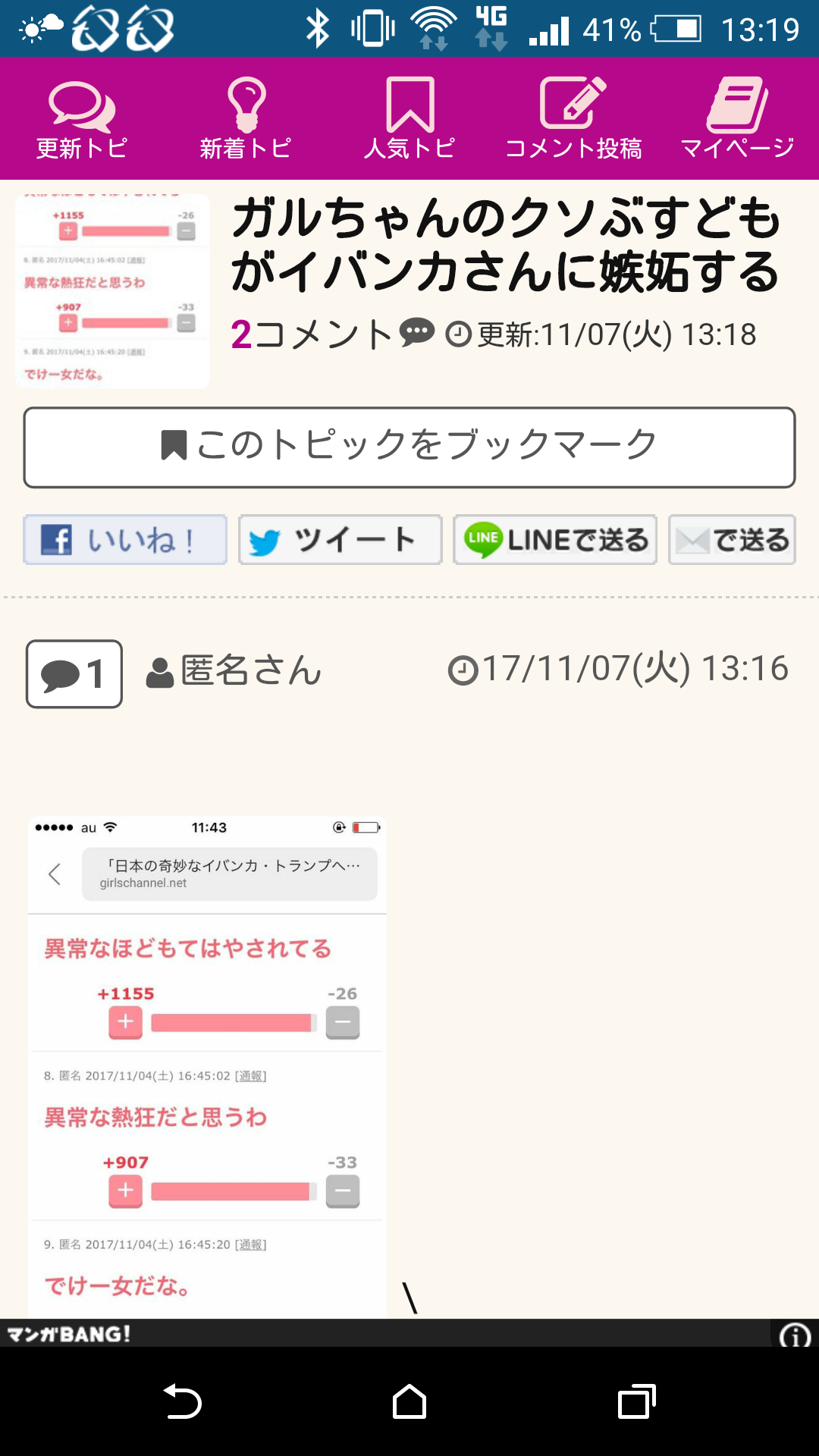Open the 更新トピ tab
The height and width of the screenshot is (1456, 819).
[x=82, y=118]
